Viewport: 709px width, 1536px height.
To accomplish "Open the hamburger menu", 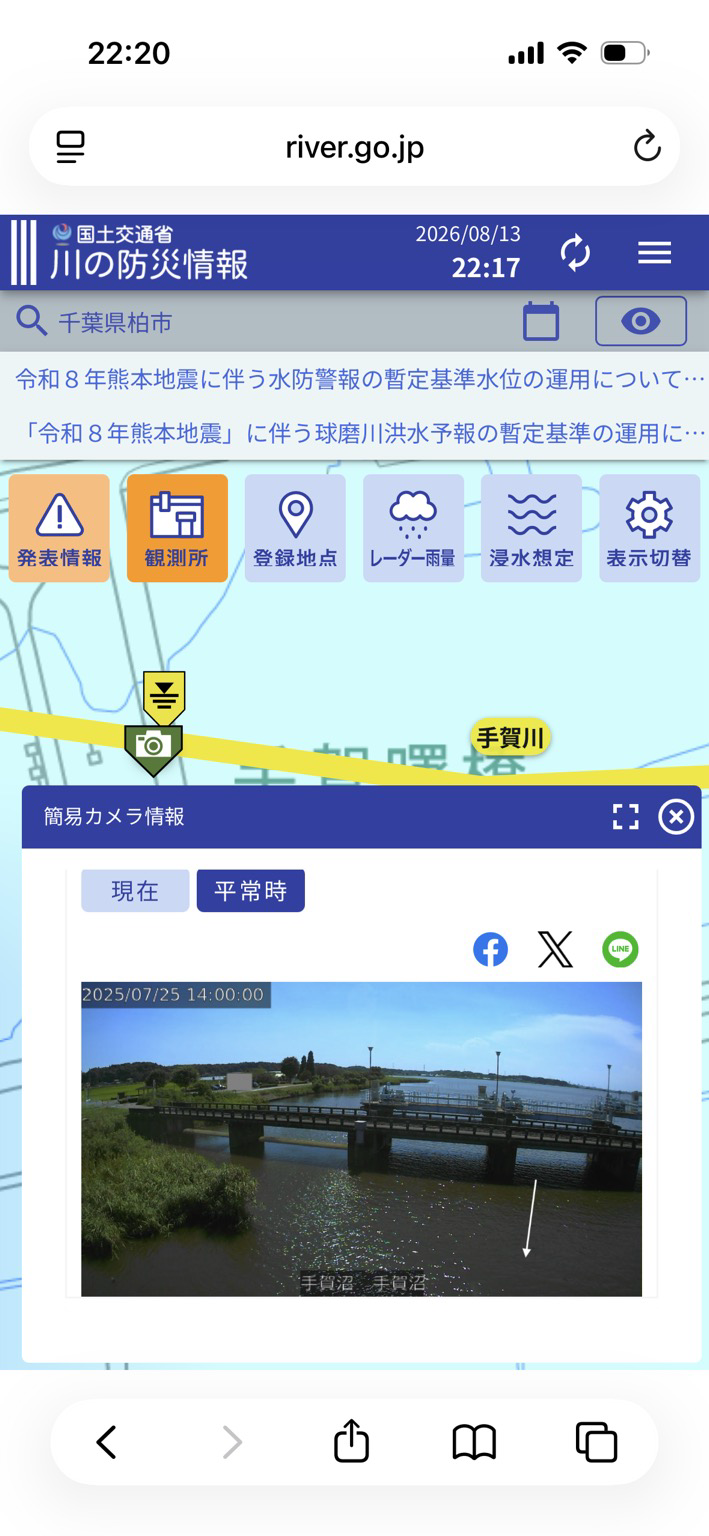I will click(x=654, y=253).
